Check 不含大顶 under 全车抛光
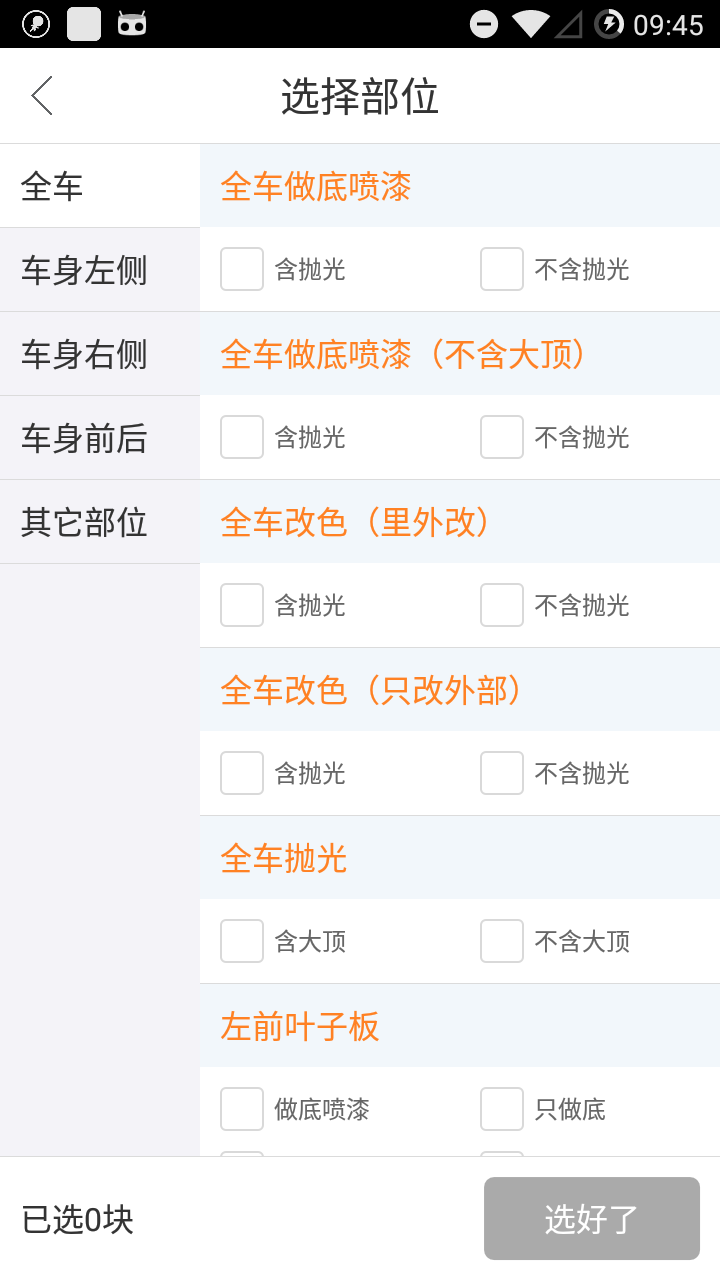This screenshot has height=1280, width=720. (501, 941)
